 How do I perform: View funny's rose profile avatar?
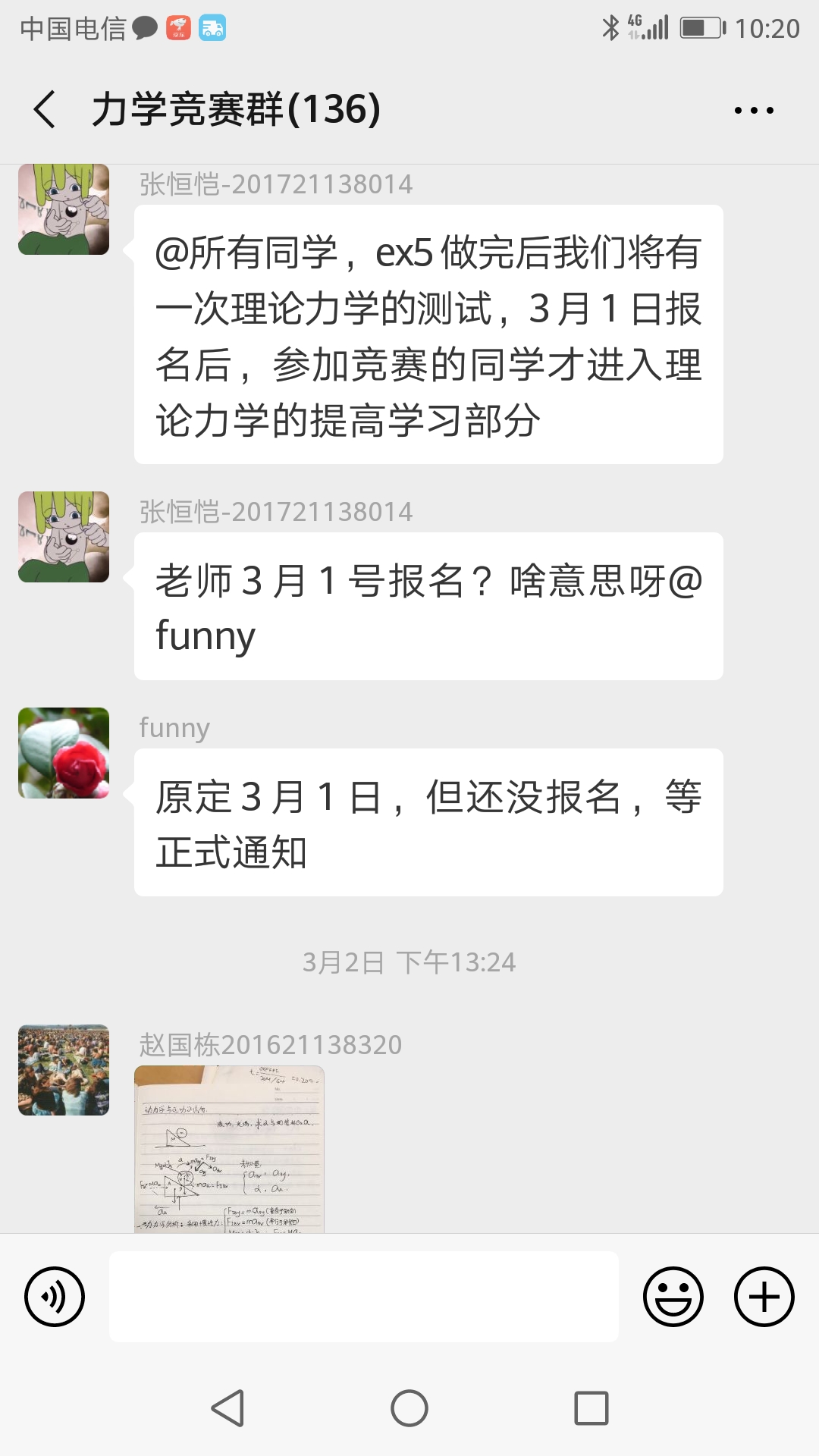[64, 753]
